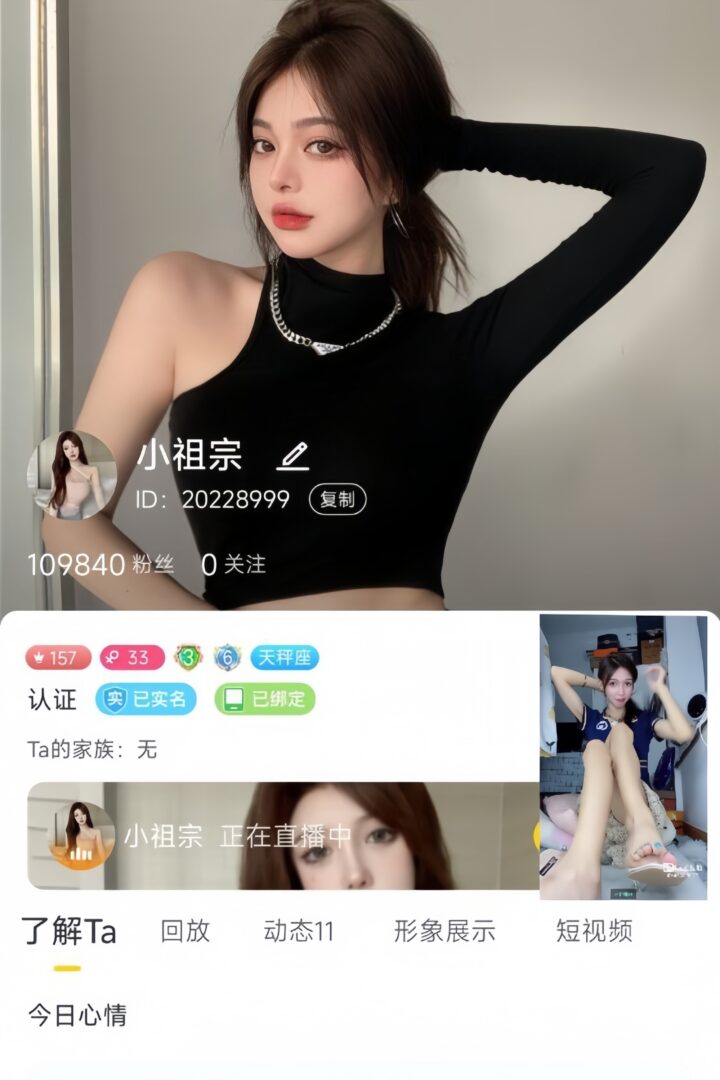The width and height of the screenshot is (720, 1080).
Task: View the 0 关注 following list
Action: 233,565
